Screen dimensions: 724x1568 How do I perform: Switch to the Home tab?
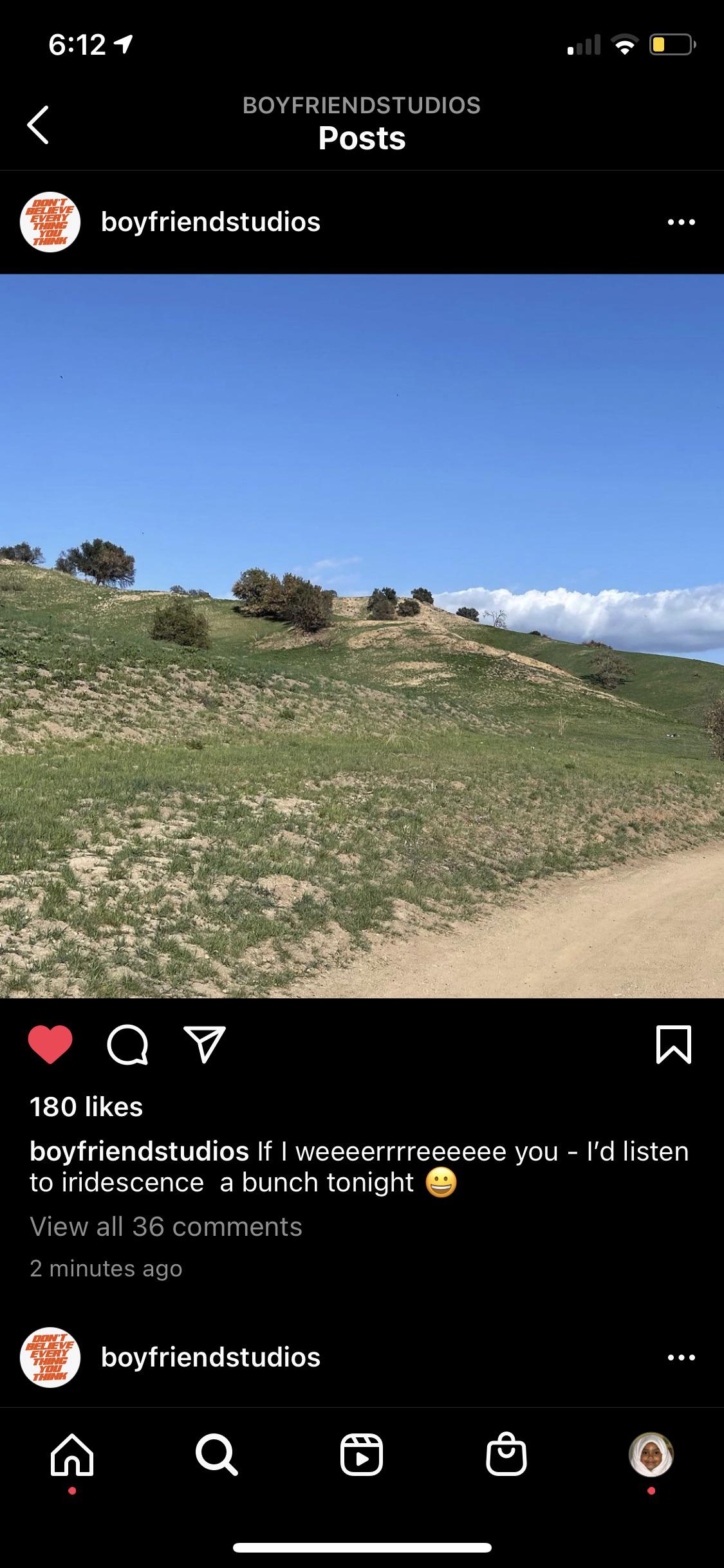point(72,1455)
